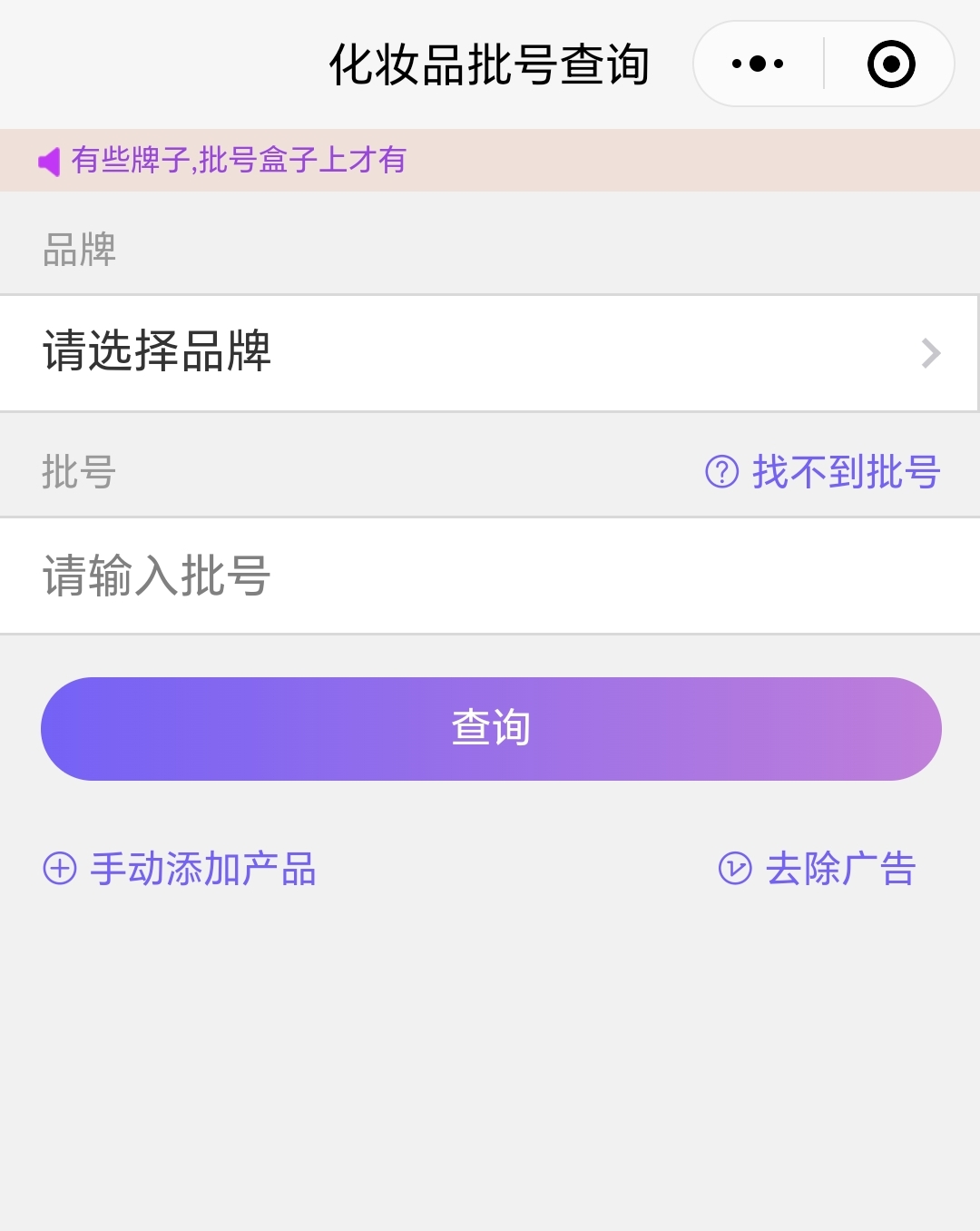Tap the 查询 search button
The image size is (980, 1231).
click(491, 729)
